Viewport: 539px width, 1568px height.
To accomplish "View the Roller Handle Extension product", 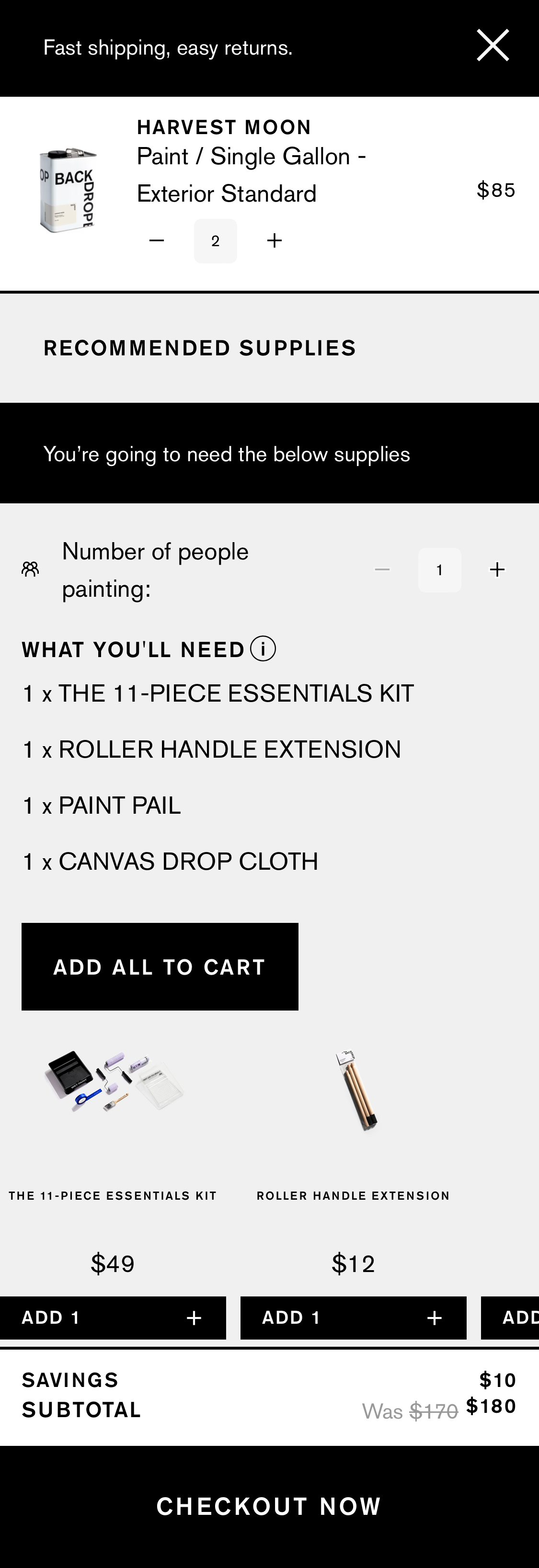I will (353, 1090).
